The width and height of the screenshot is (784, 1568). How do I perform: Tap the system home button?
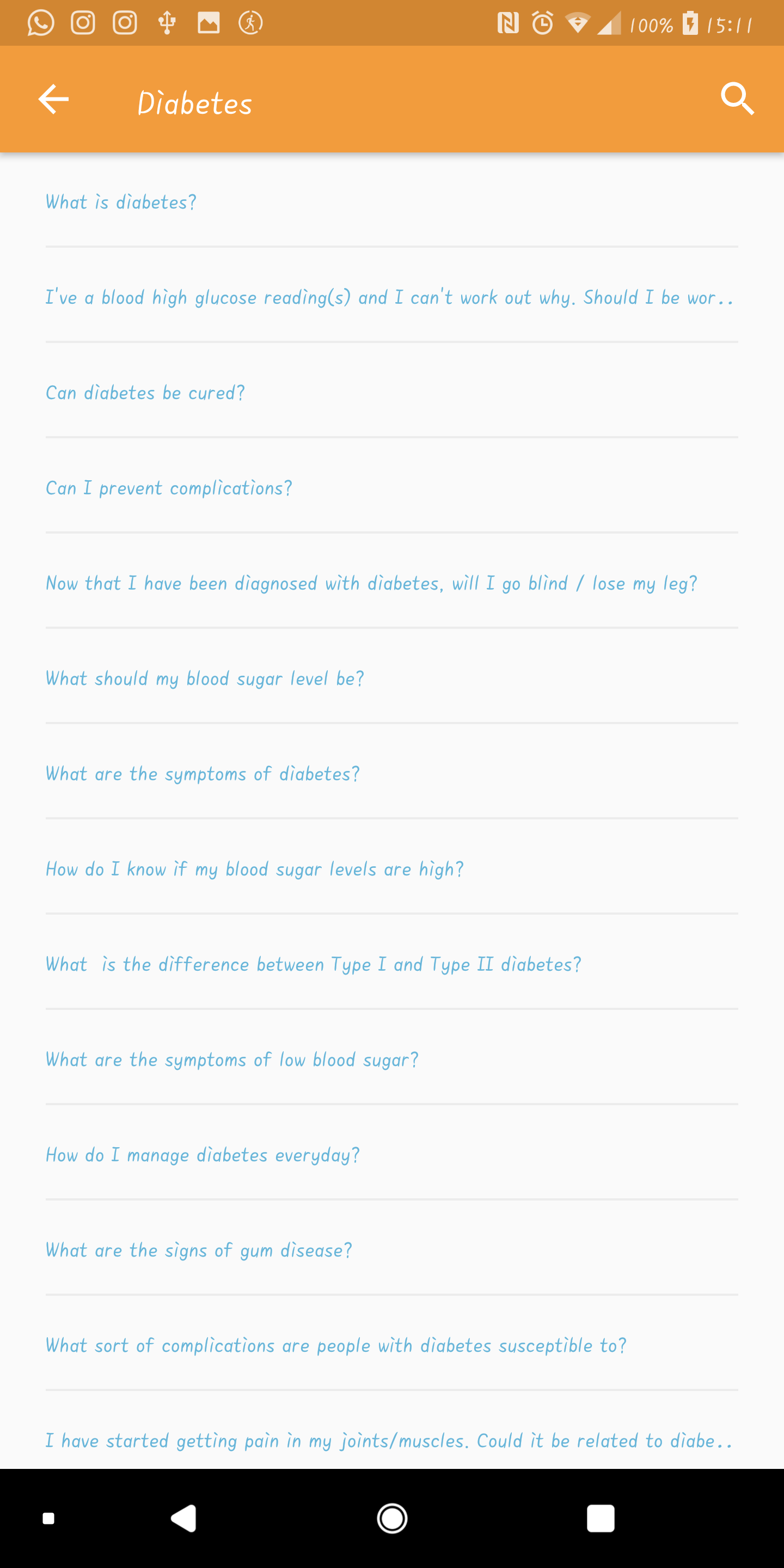(392, 1518)
